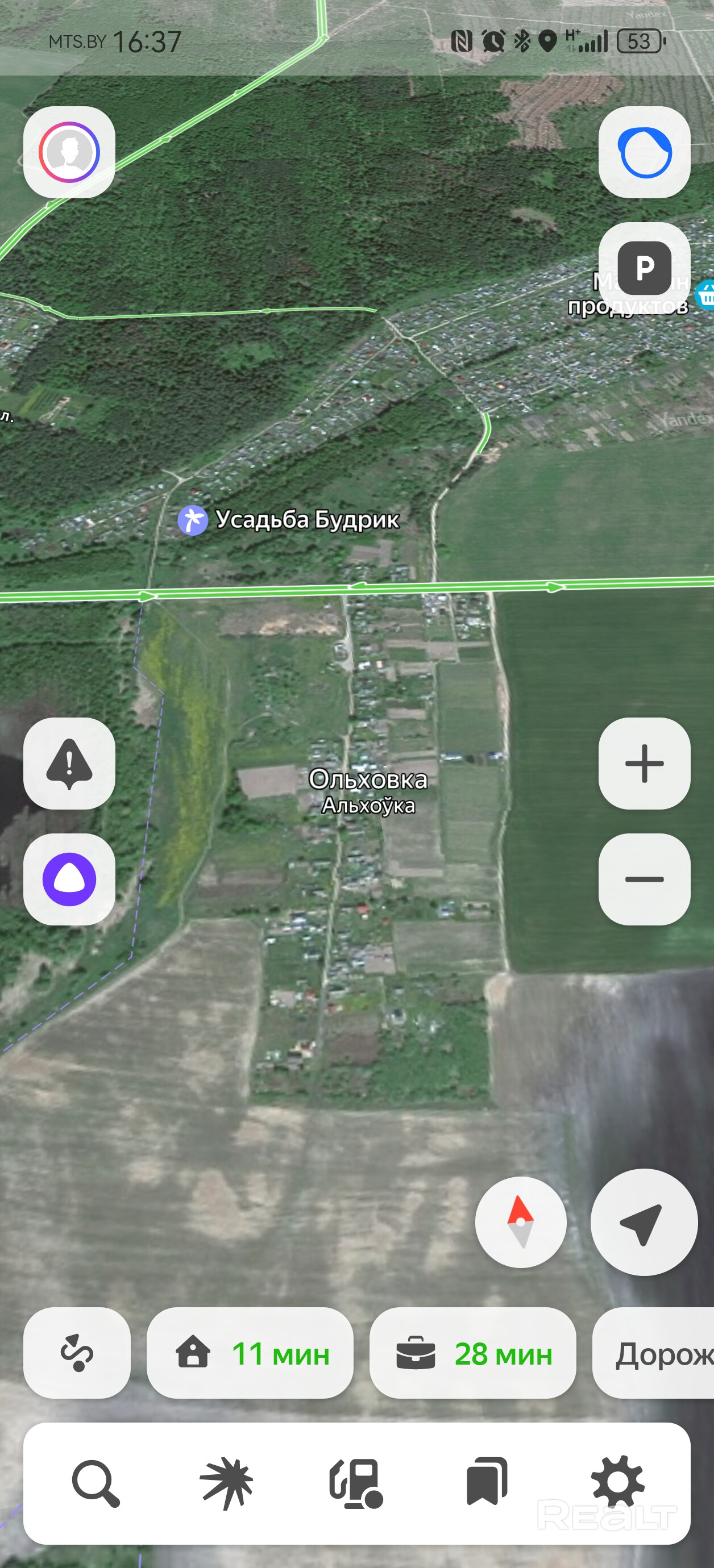Show parking layer on map
Viewport: 714px width, 1568px height.
coord(644,268)
